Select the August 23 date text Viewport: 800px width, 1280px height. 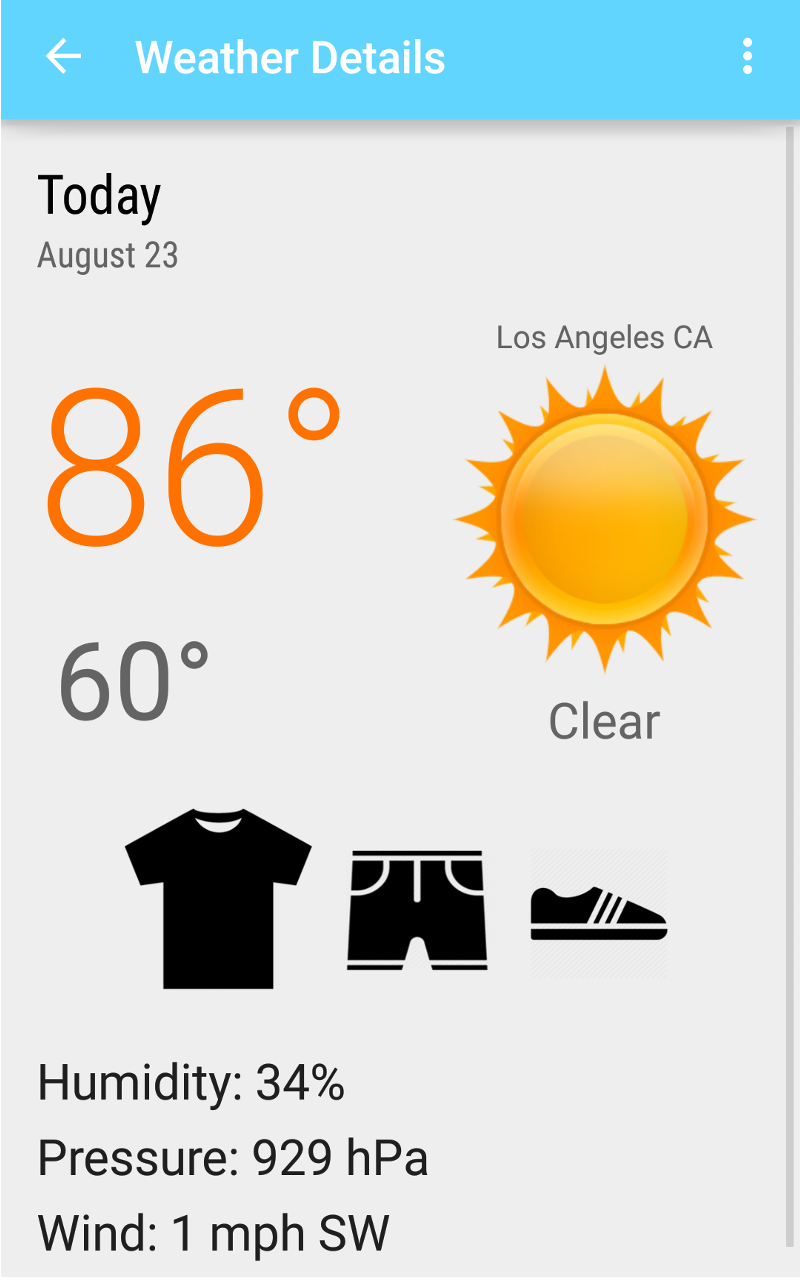pos(107,256)
